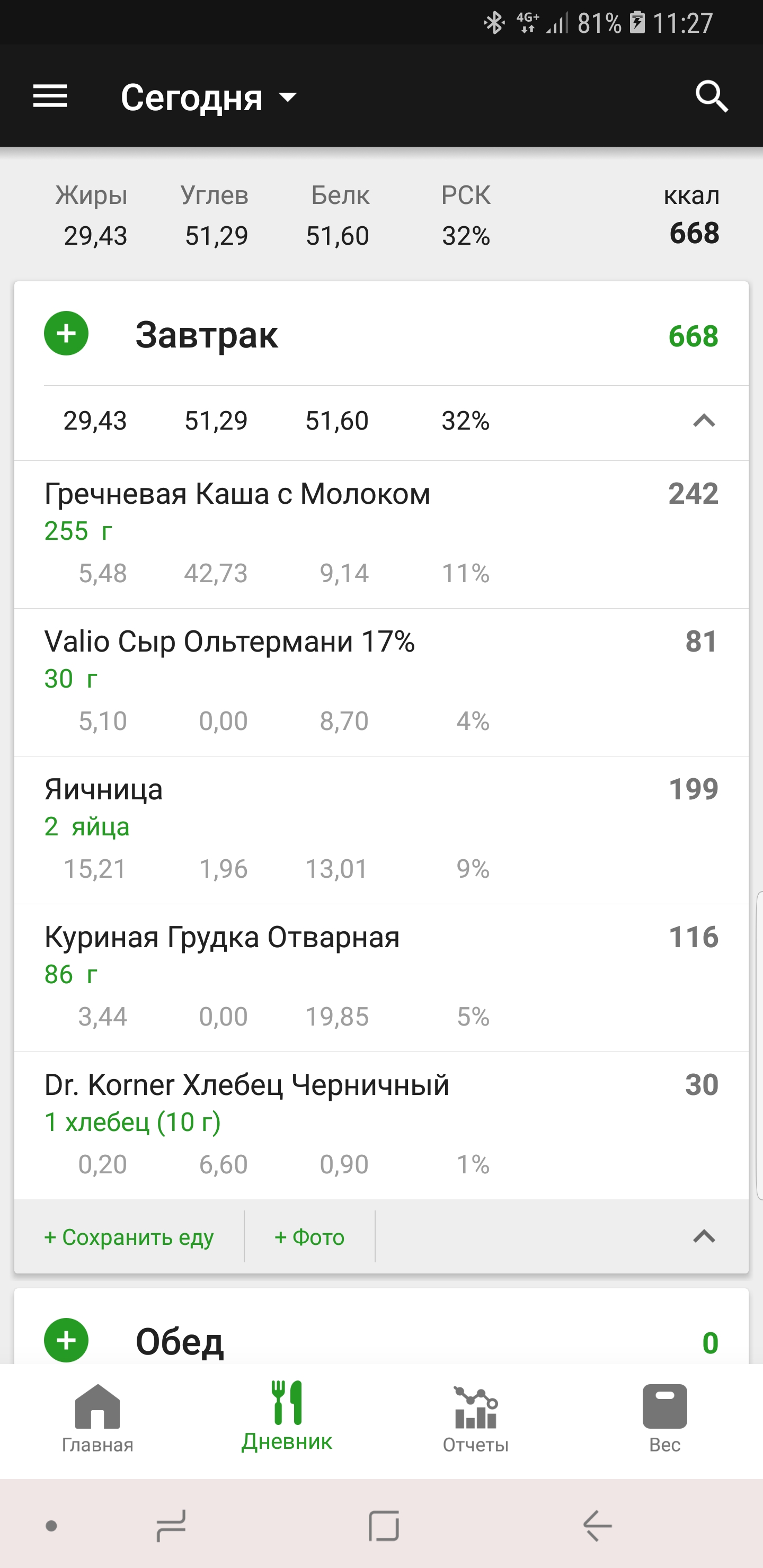Switch to the Главная tab
The width and height of the screenshot is (763, 1568).
pos(97,1418)
